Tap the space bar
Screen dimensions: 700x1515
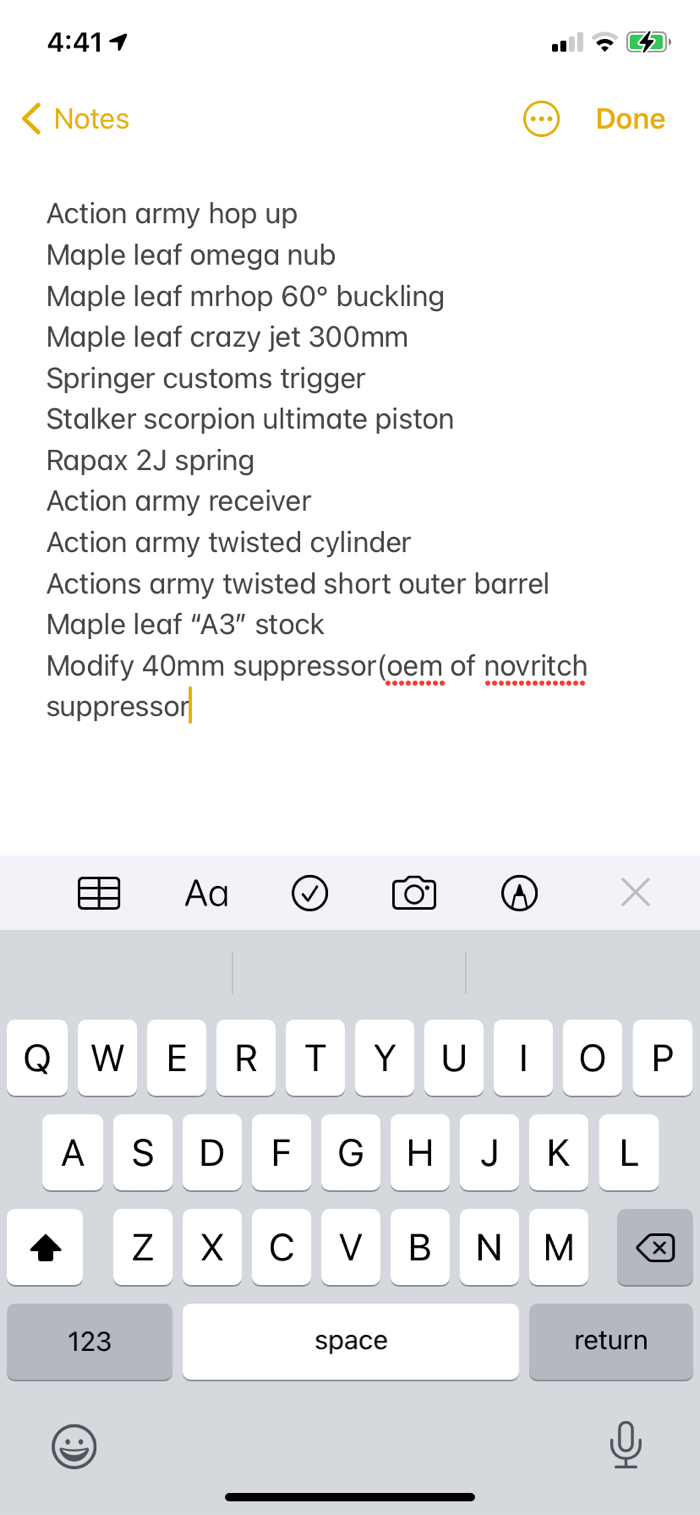coord(351,1341)
